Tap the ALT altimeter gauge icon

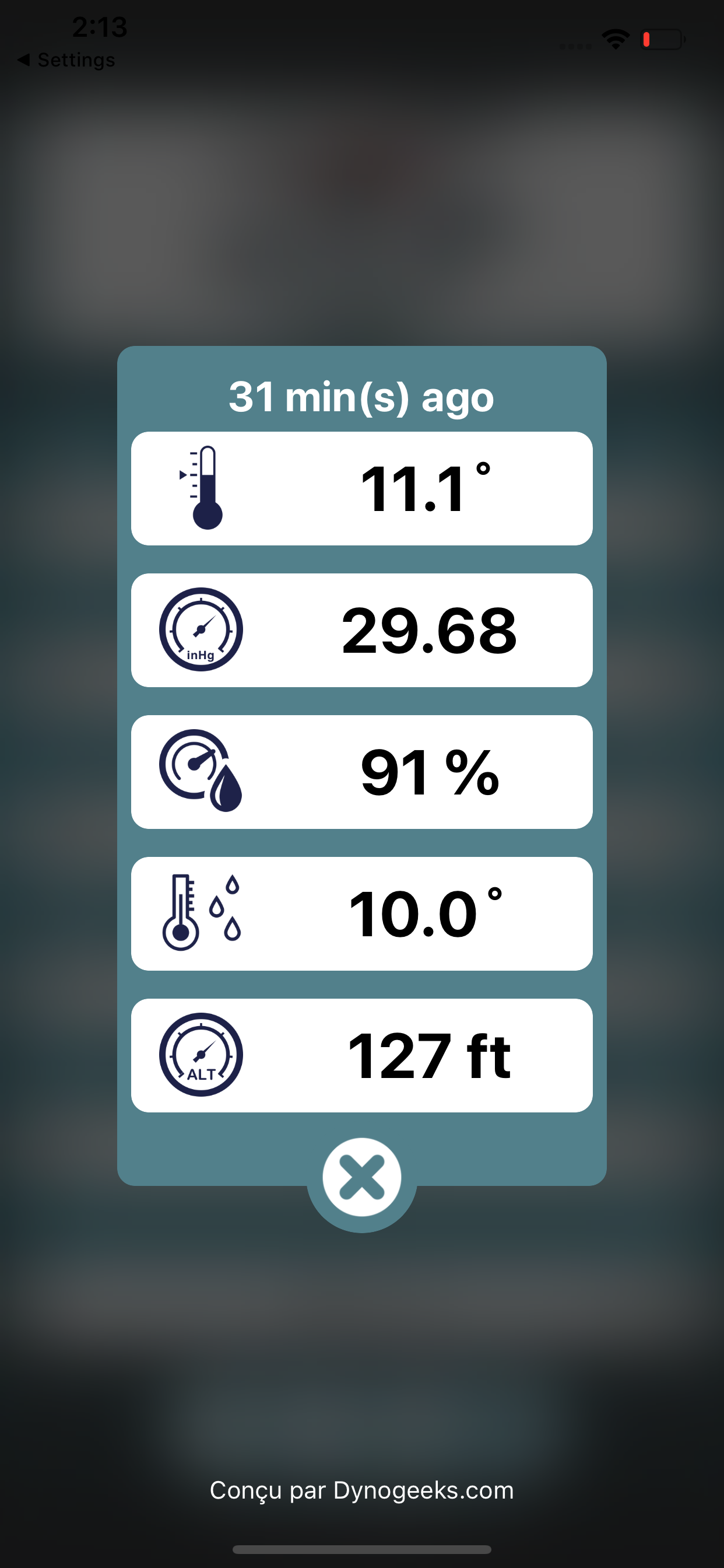[202, 1056]
